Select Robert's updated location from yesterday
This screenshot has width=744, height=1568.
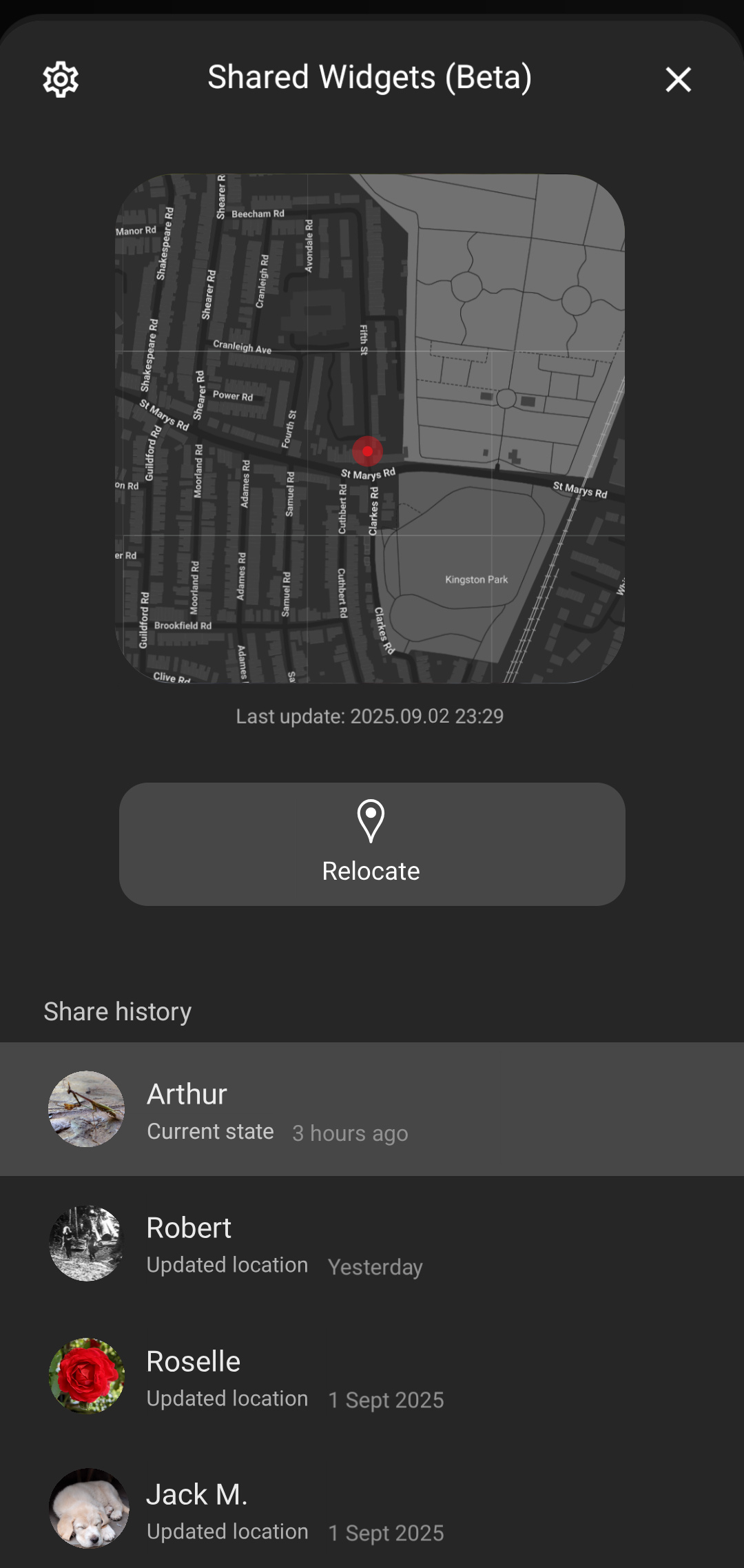click(x=372, y=1244)
